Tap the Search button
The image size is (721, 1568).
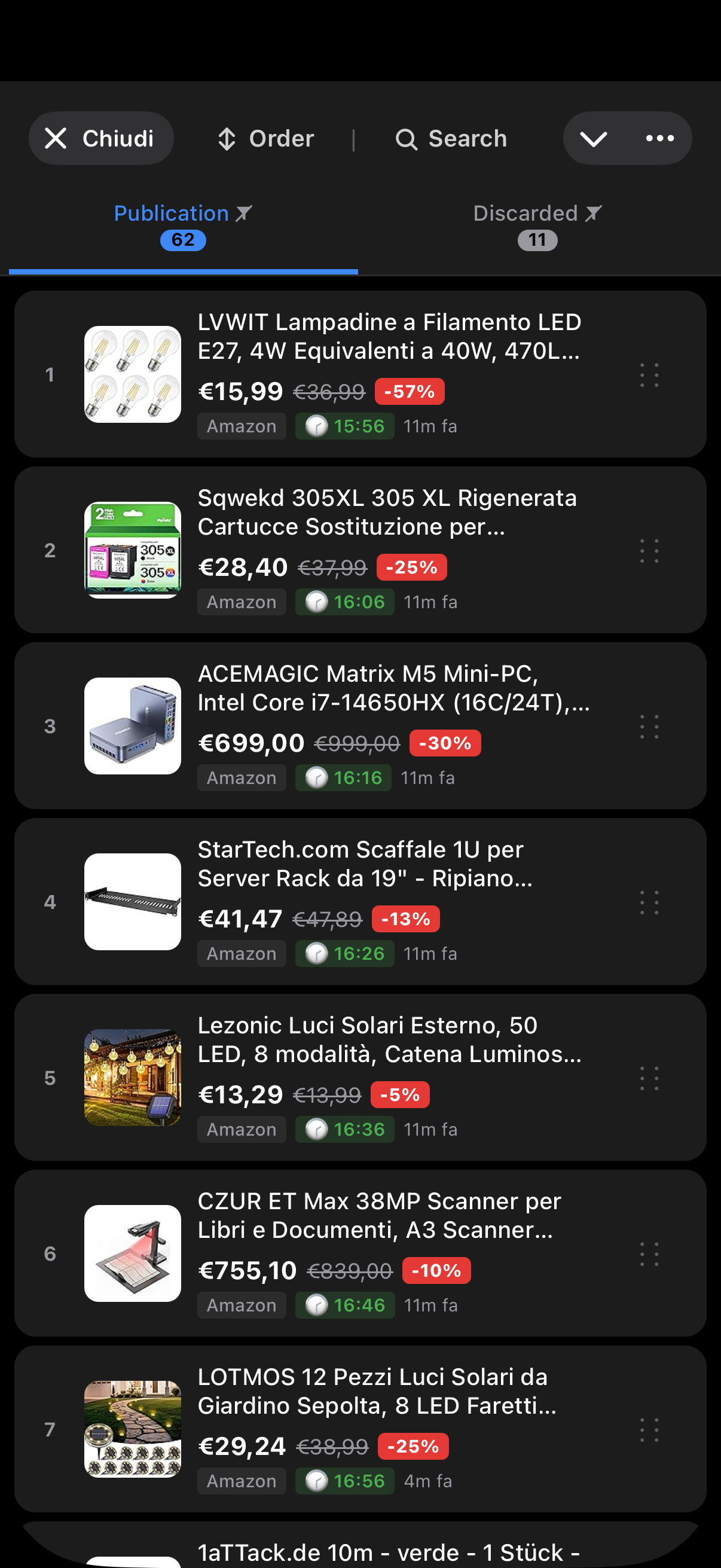click(451, 139)
